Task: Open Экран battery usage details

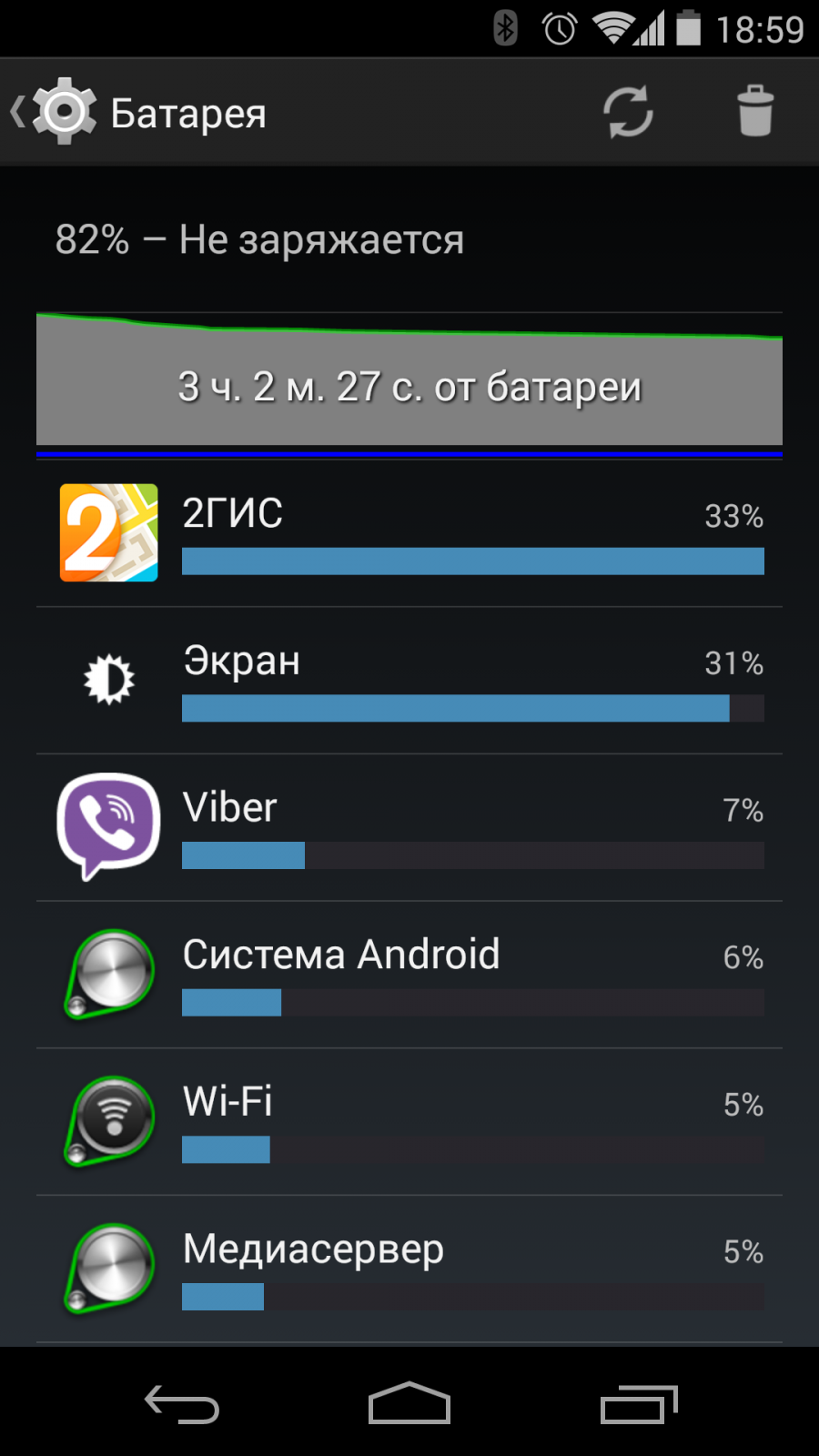Action: (409, 681)
